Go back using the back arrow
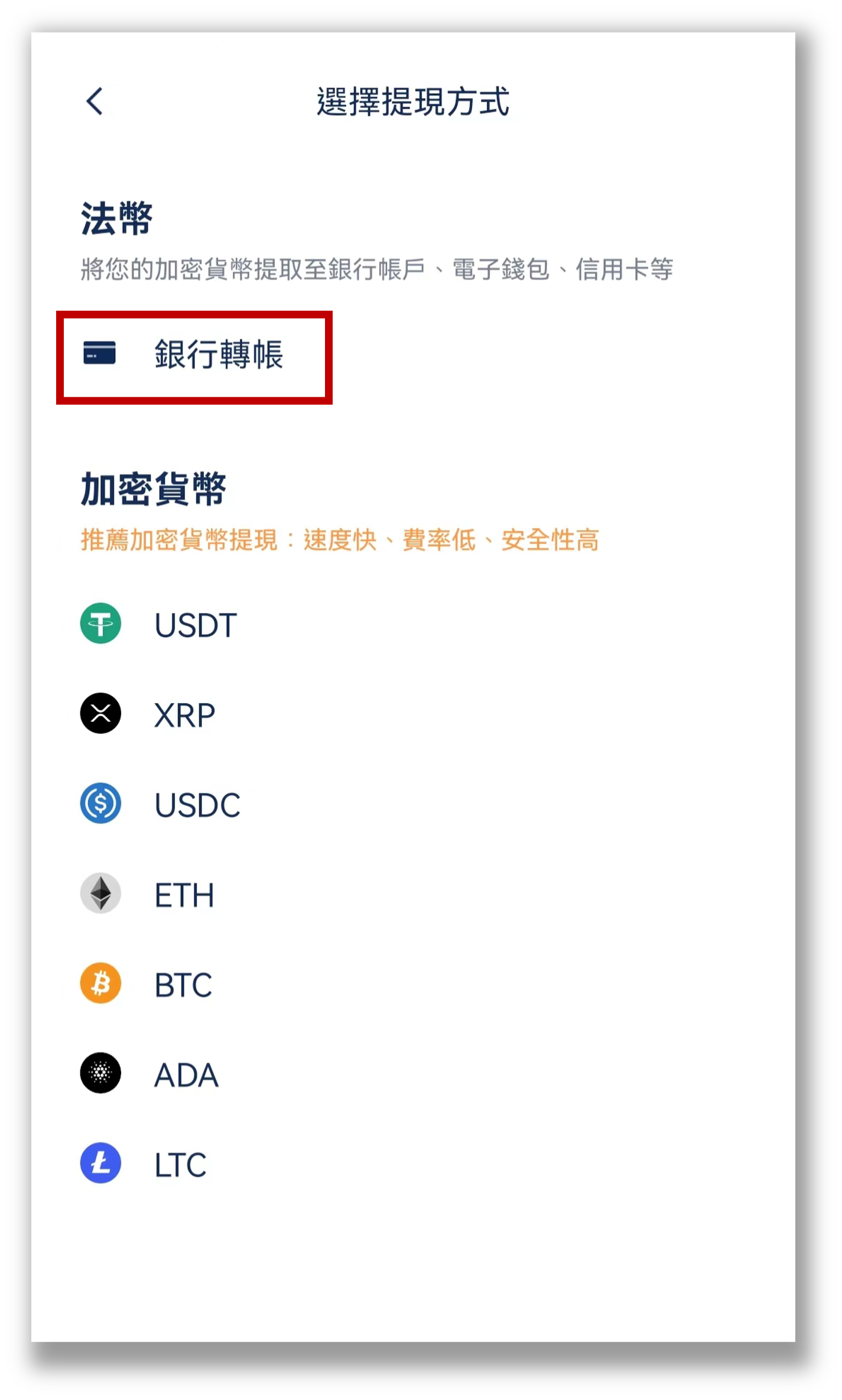Screen dimensions: 842x1400 coord(95,102)
